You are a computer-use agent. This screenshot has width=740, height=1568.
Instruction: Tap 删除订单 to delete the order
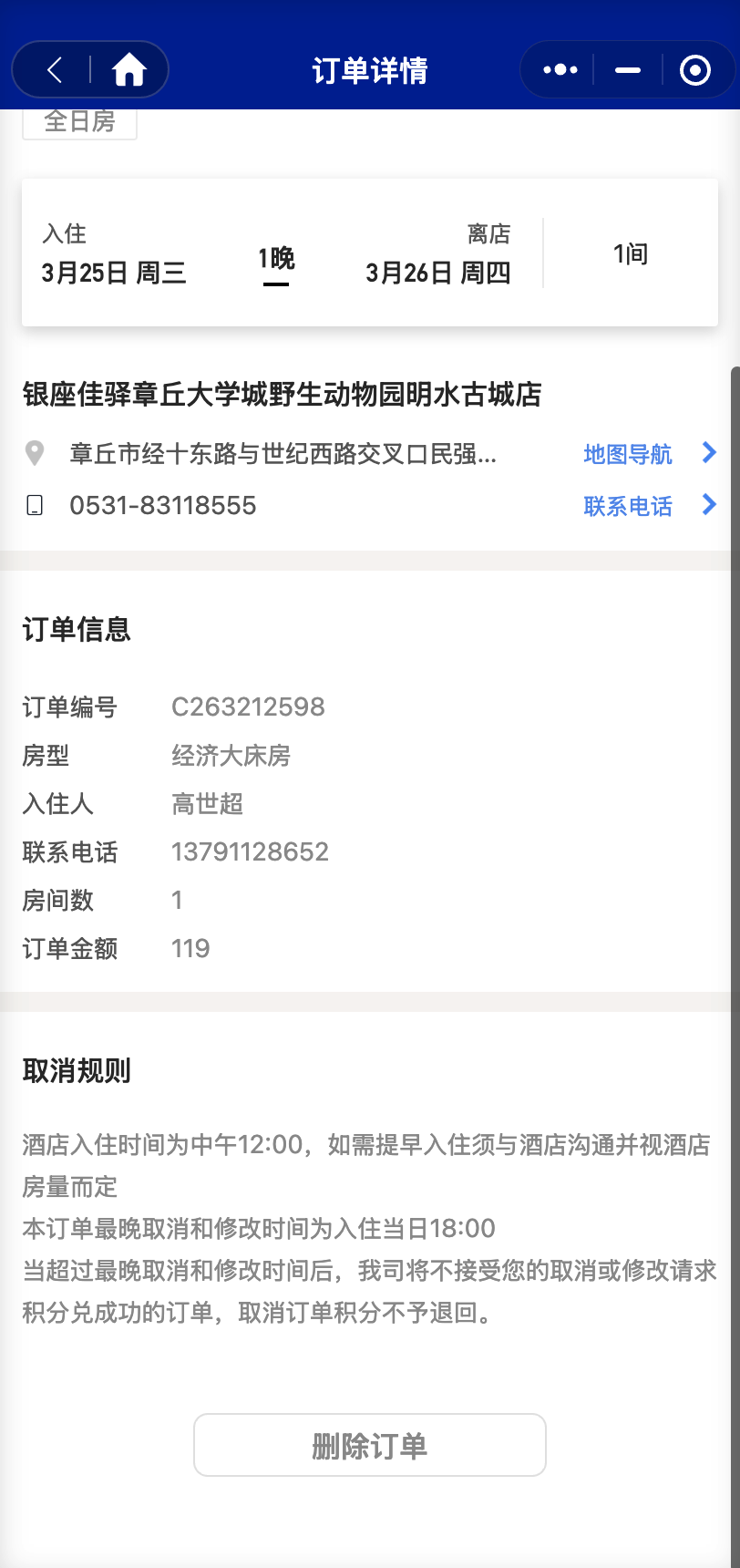370,1445
